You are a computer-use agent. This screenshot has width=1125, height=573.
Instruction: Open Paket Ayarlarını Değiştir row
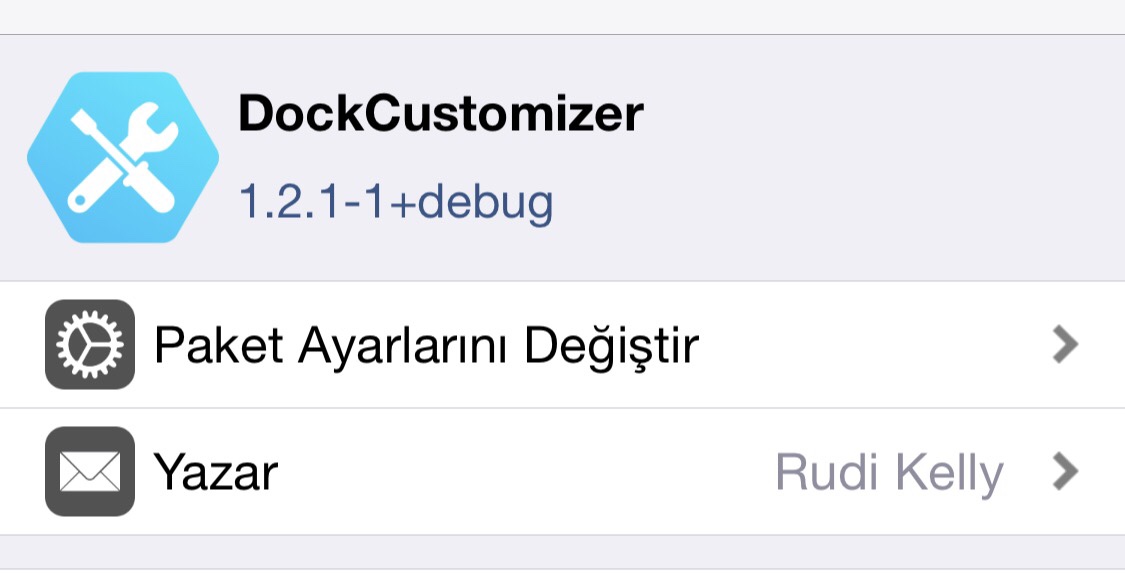point(560,345)
